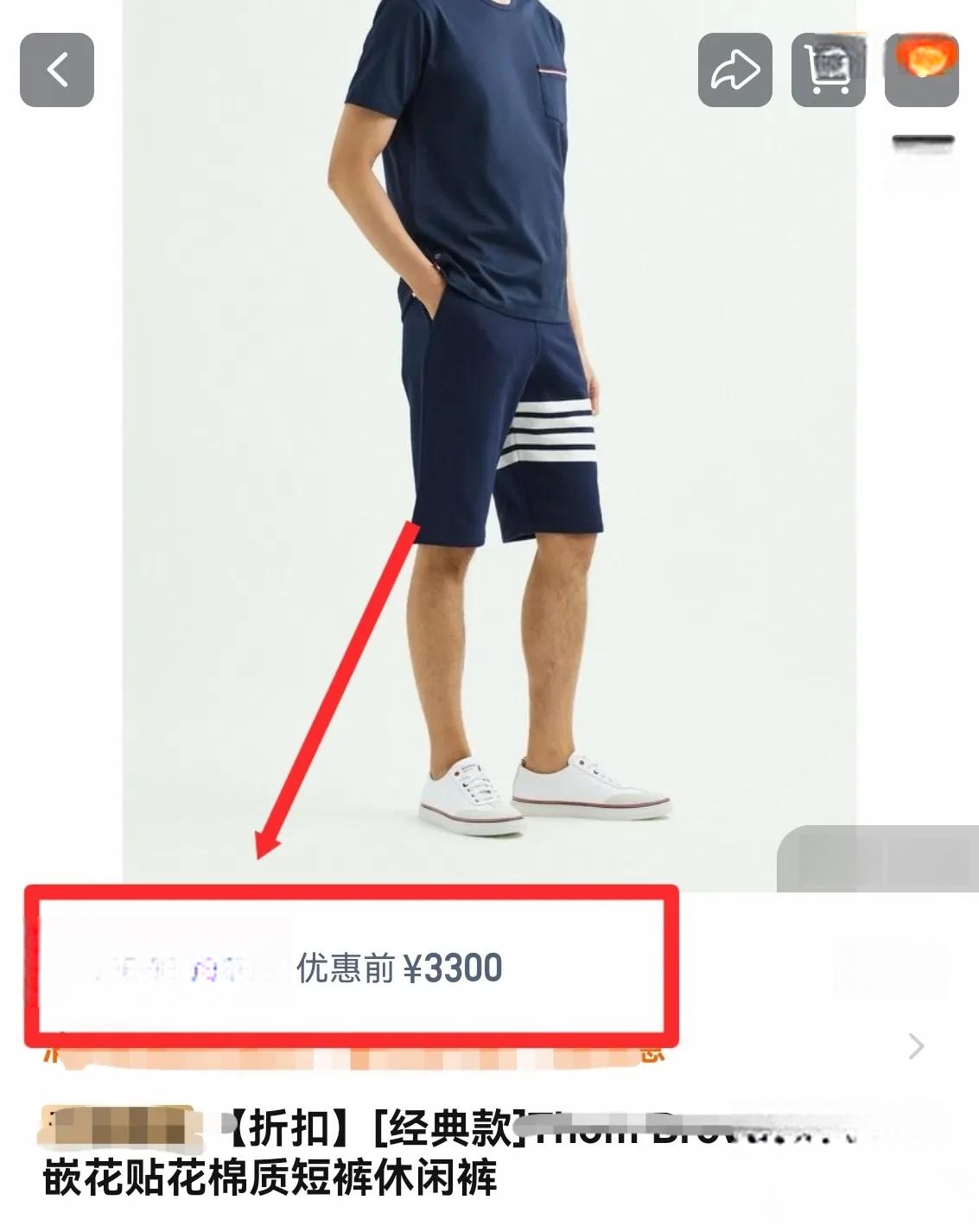Screen dimensions: 979x1232
Task: Expand the promotion row chevron
Action: click(x=916, y=1047)
